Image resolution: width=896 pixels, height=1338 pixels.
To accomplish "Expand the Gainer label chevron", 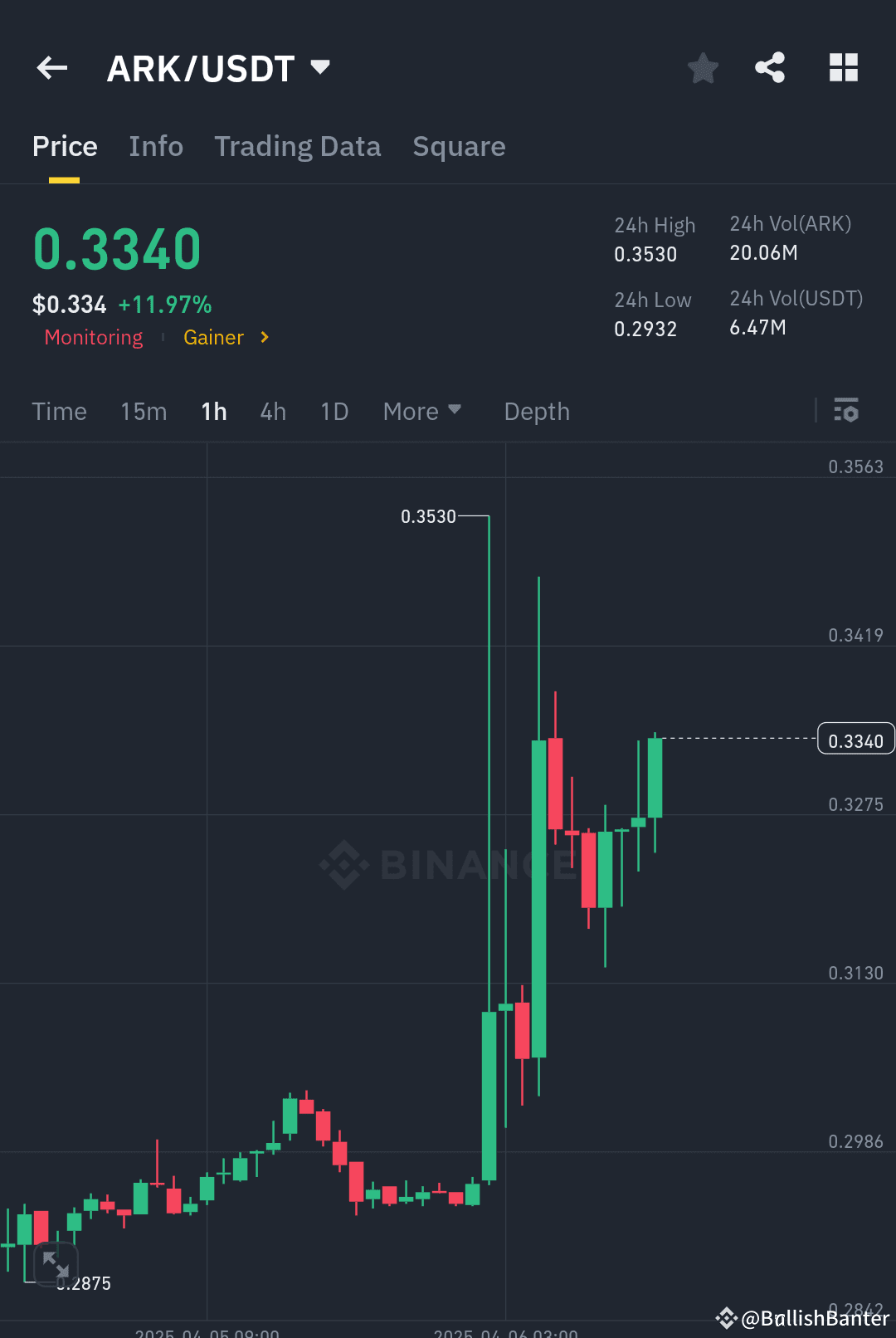I will click(264, 337).
